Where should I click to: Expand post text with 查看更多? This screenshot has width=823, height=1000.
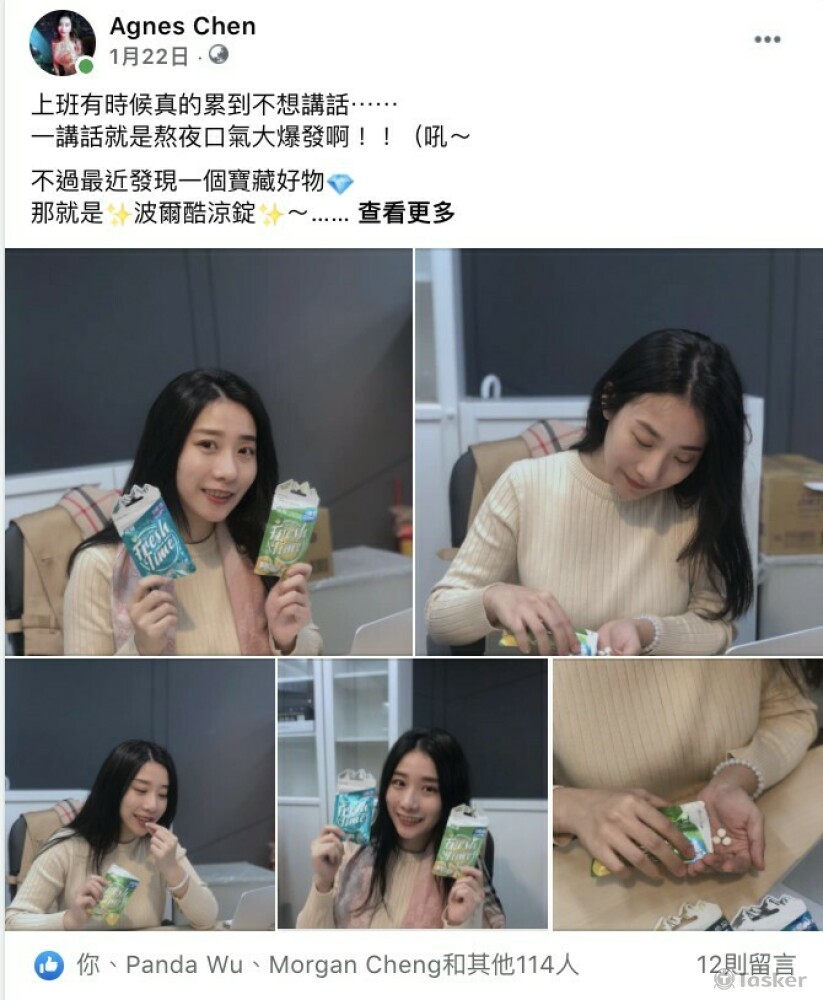click(x=406, y=213)
